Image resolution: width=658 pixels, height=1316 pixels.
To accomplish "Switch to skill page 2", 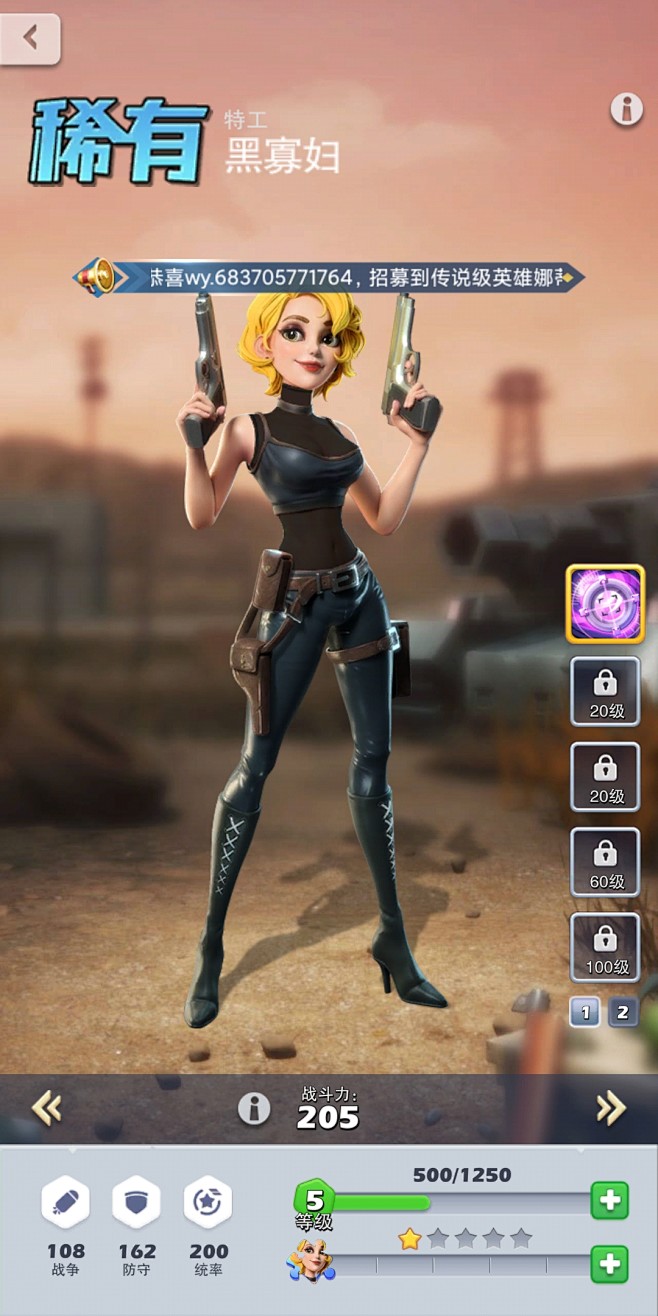I will (622, 1012).
